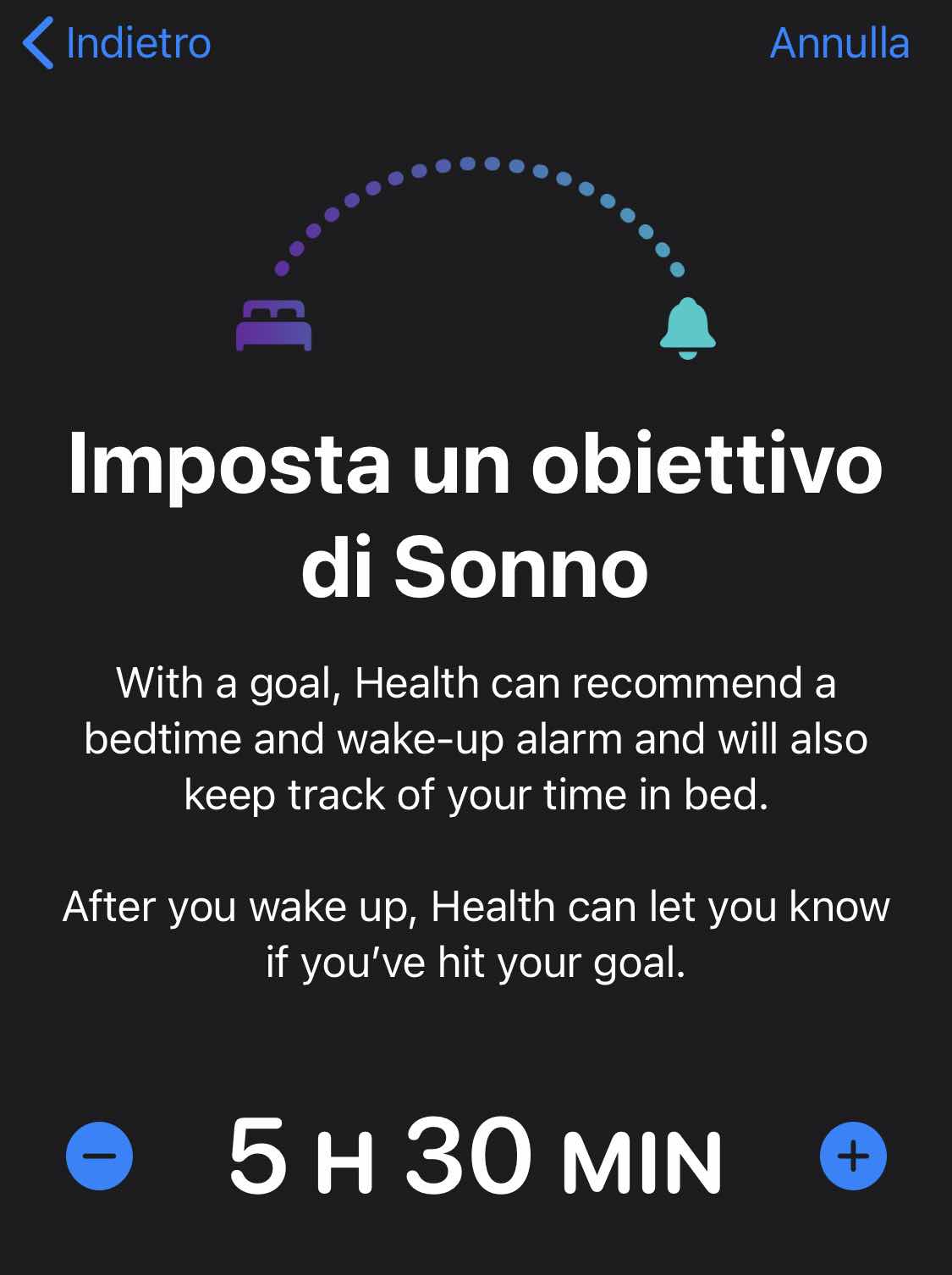
Task: Increase the sleep goal with plus button
Action: click(853, 1156)
